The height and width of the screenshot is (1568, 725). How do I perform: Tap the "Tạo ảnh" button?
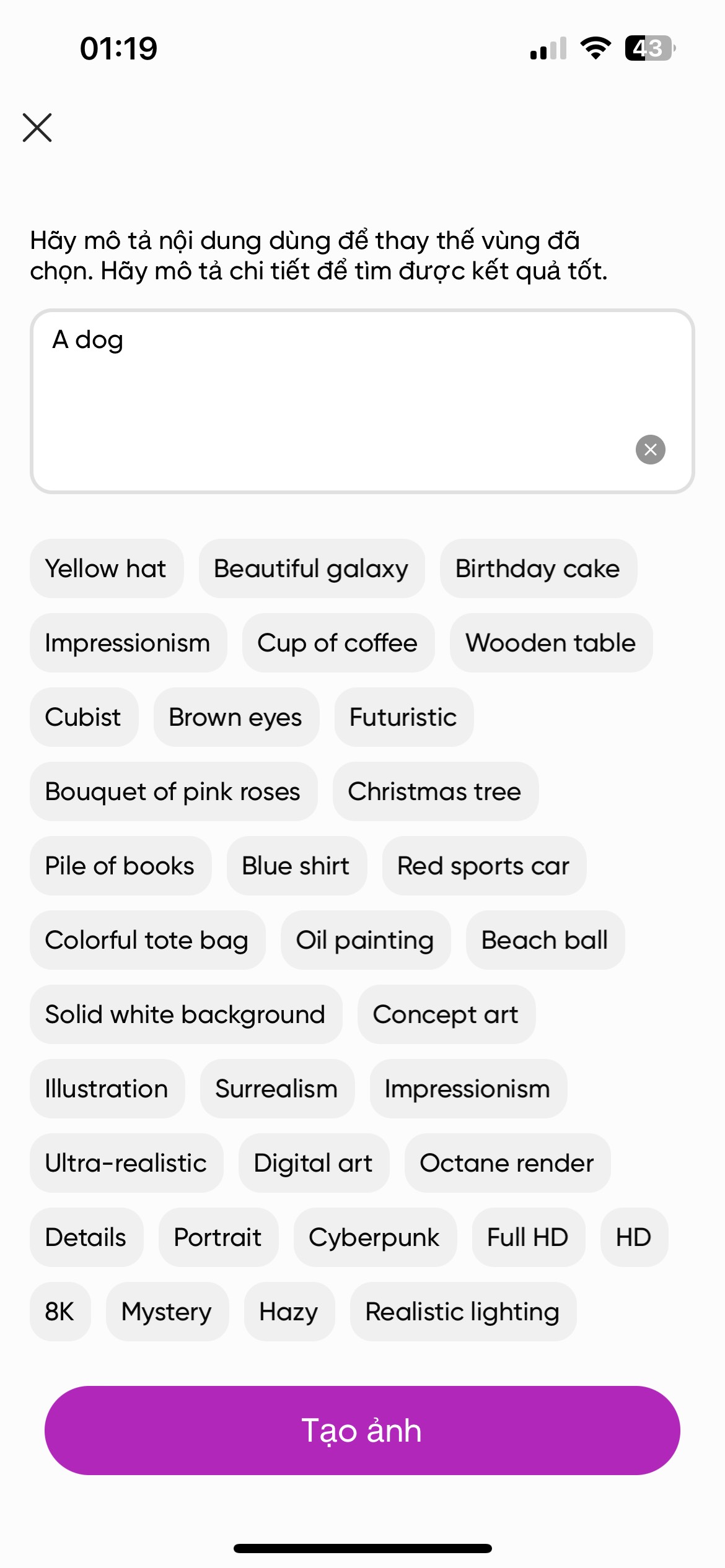(x=362, y=1430)
